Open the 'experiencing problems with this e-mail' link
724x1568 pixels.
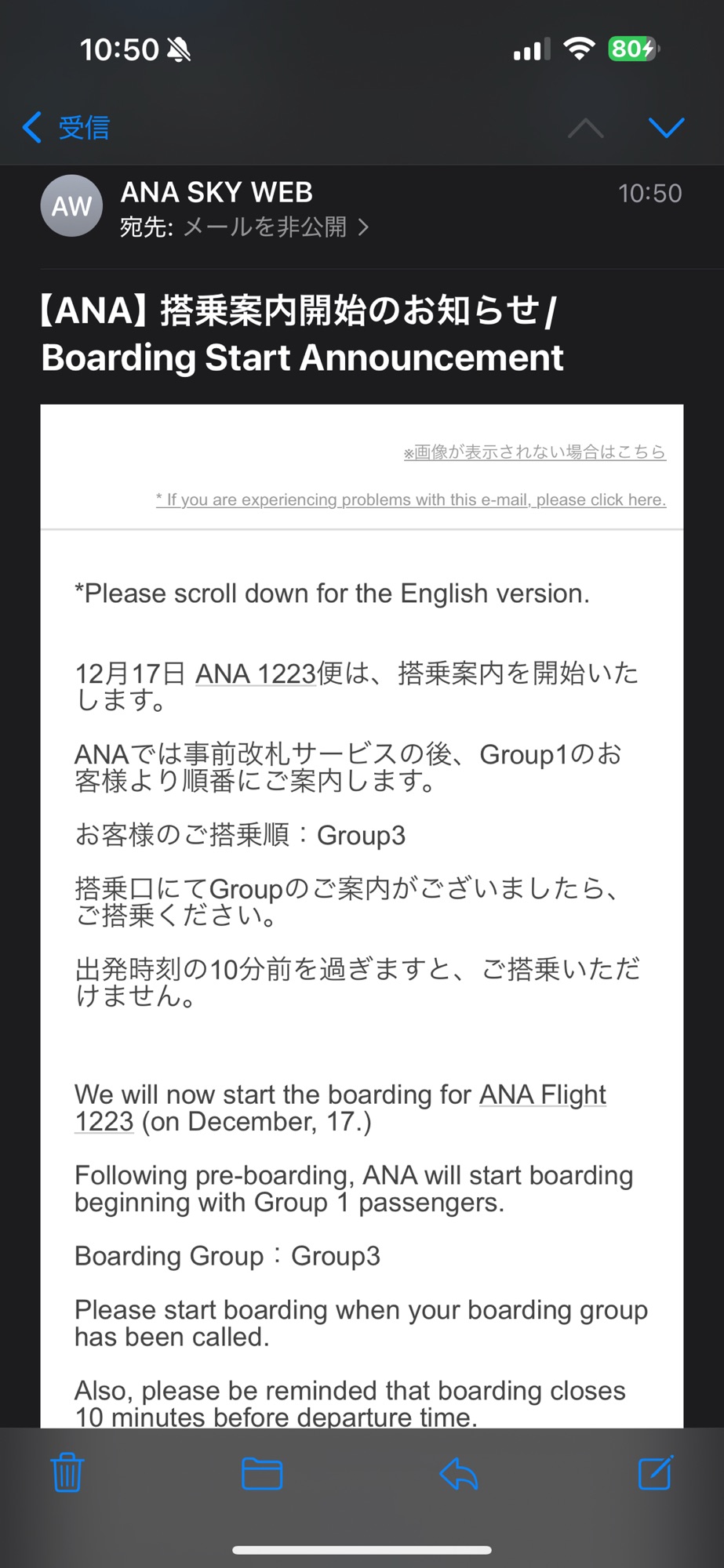(x=410, y=499)
